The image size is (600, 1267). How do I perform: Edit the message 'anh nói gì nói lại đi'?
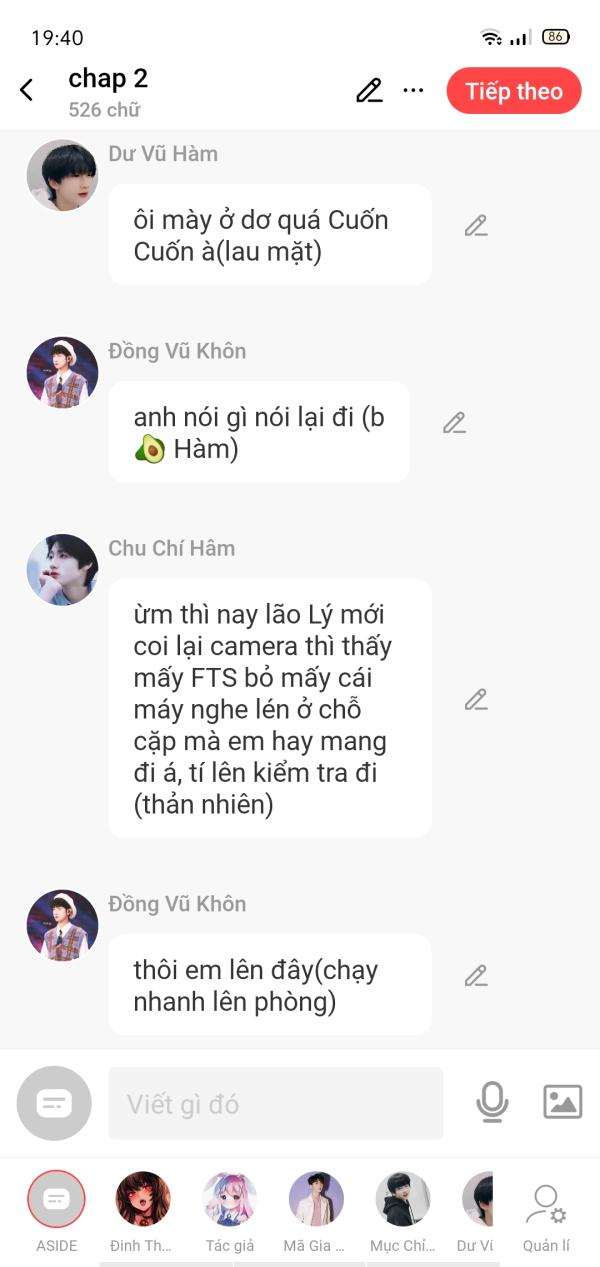tap(455, 423)
